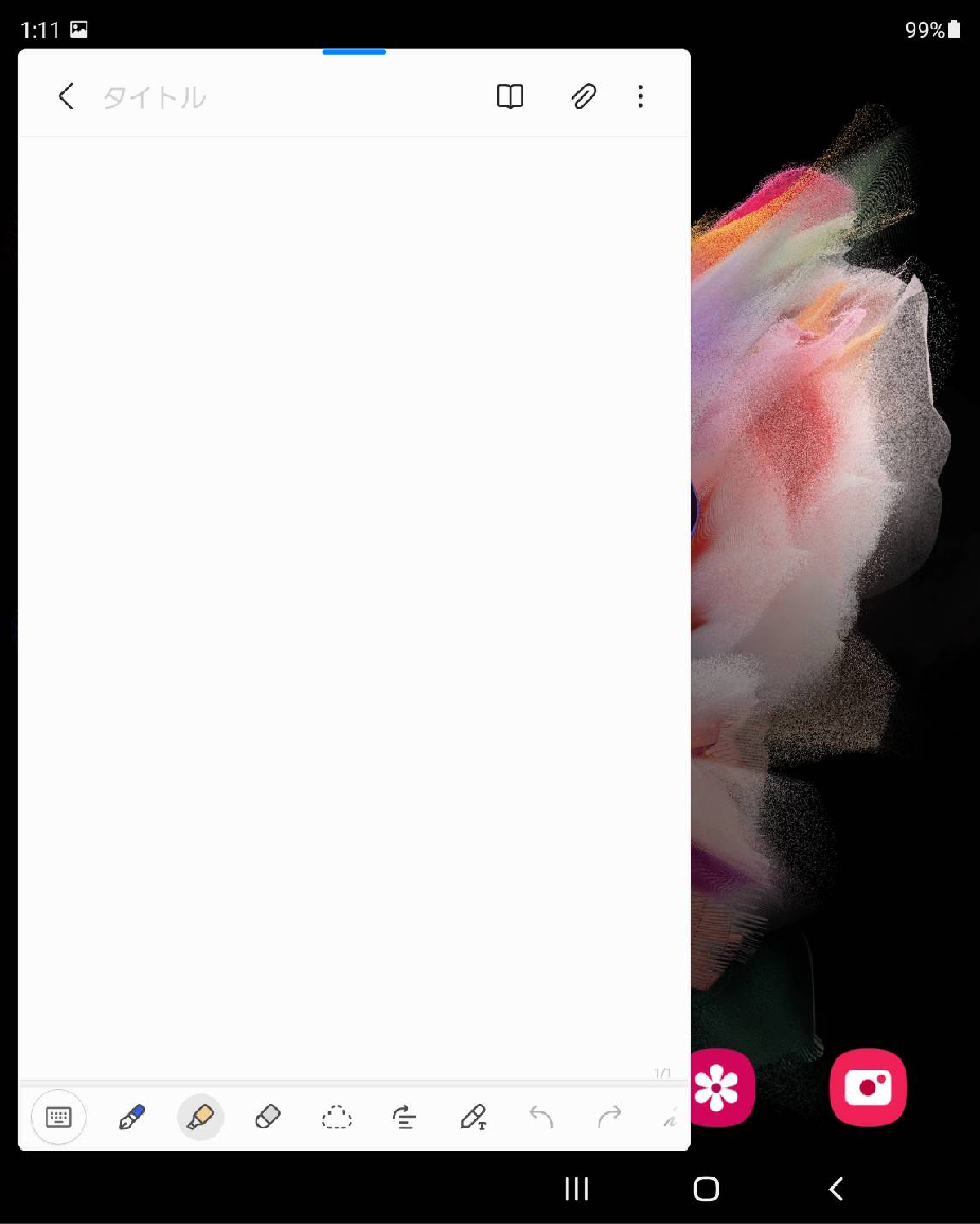Tap the straighten handwriting tool
The width and height of the screenshot is (980, 1224).
(404, 1116)
